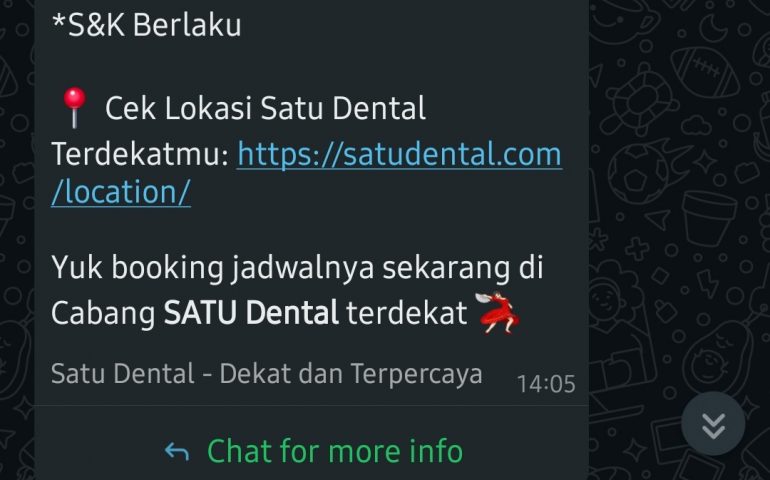Open the satudental.com location link
This screenshot has height=480, width=770.
(399, 156)
